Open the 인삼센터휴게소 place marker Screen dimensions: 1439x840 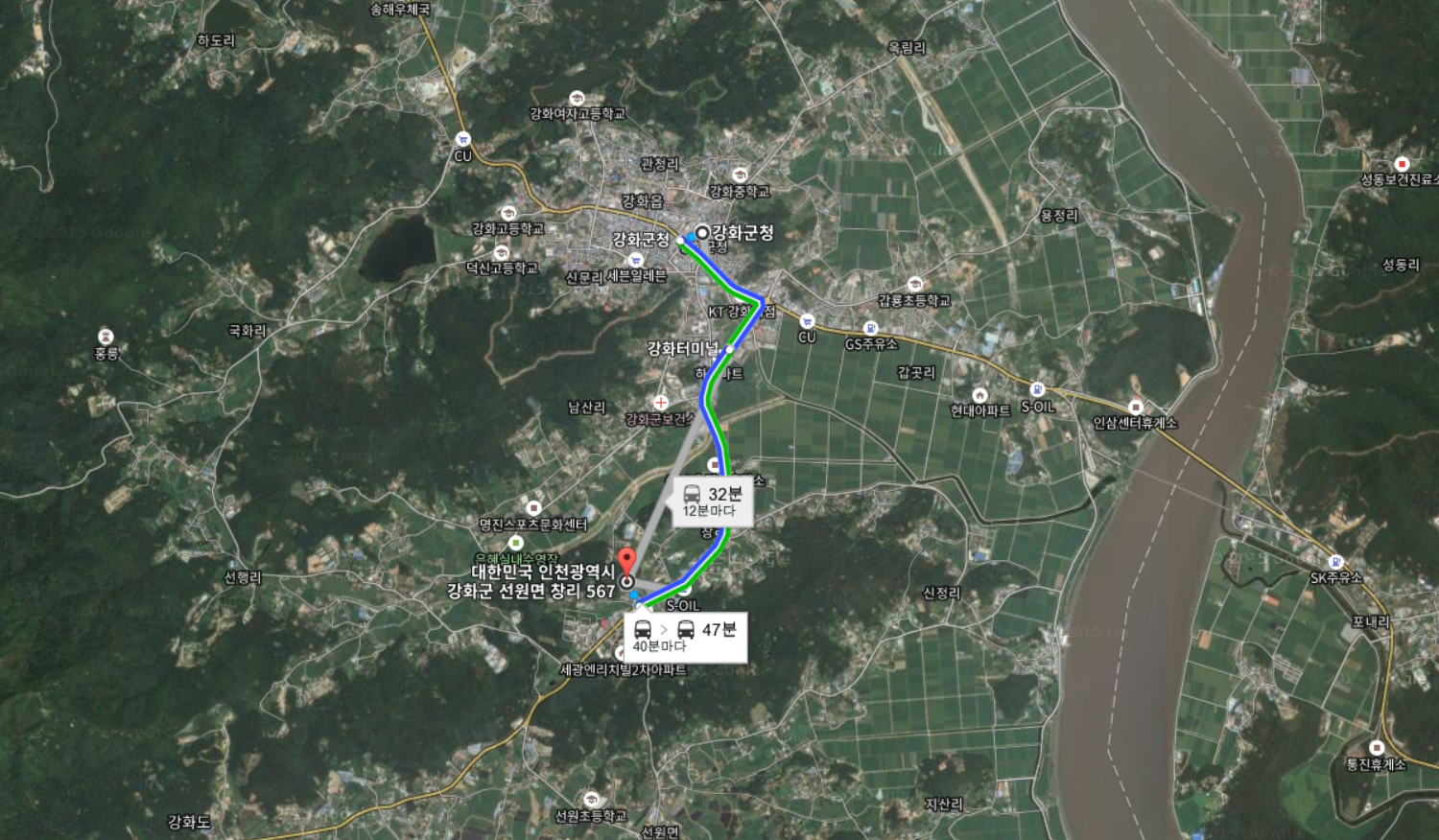(x=1136, y=408)
